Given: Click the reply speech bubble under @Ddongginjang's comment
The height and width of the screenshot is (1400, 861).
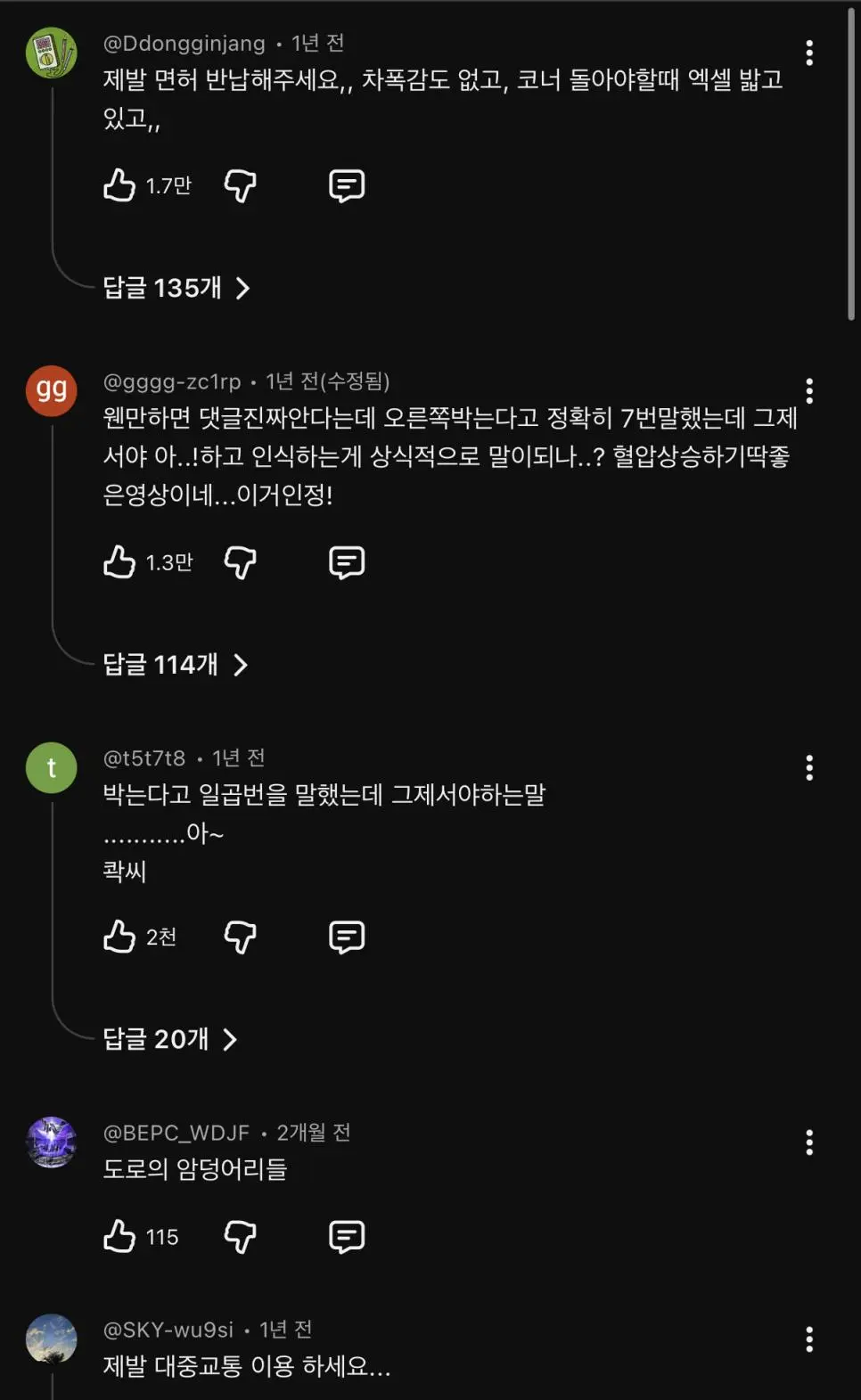Looking at the screenshot, I should point(347,185).
